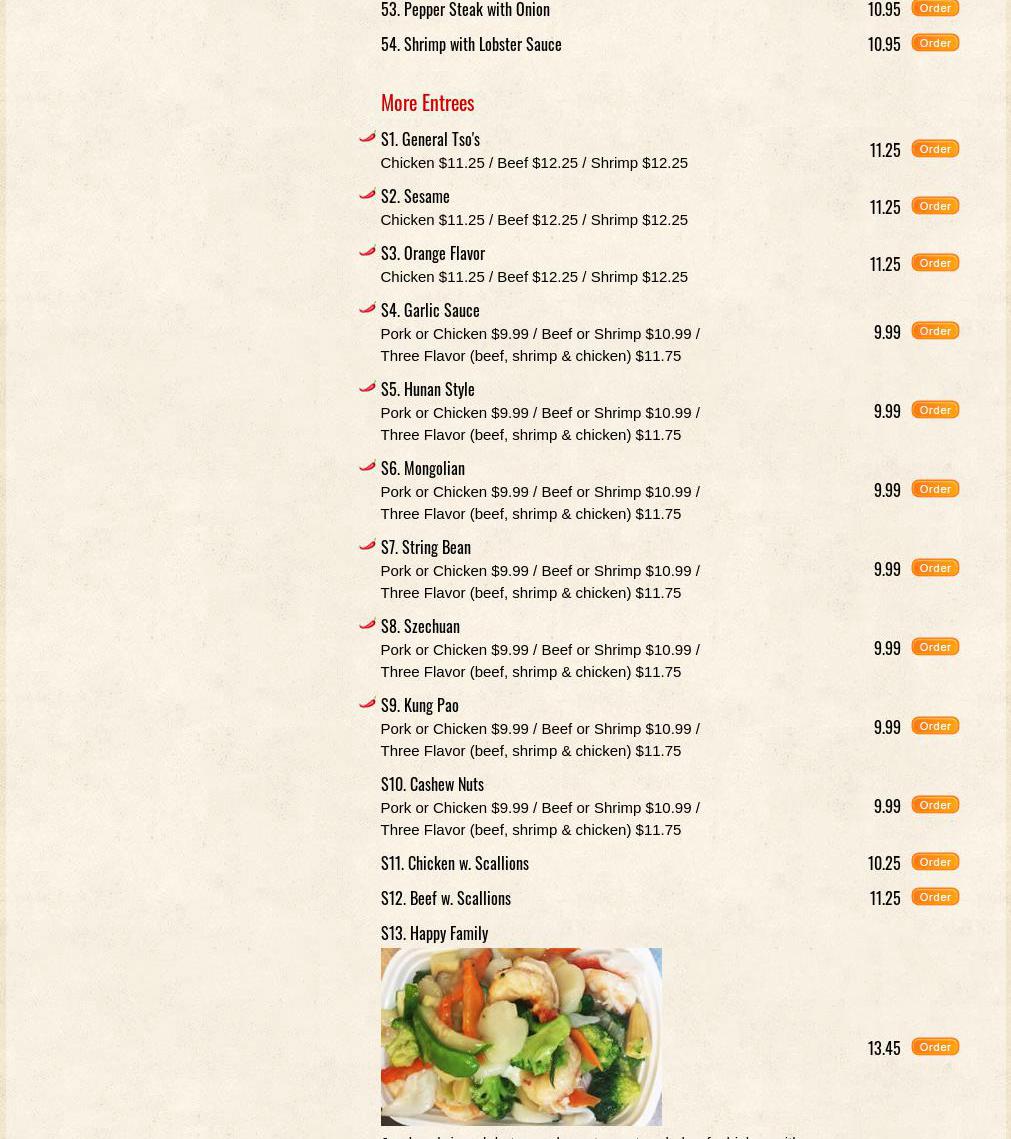Order S3 Orange Flavor
Viewport: 1011px width, 1139px height.
[x=935, y=263]
